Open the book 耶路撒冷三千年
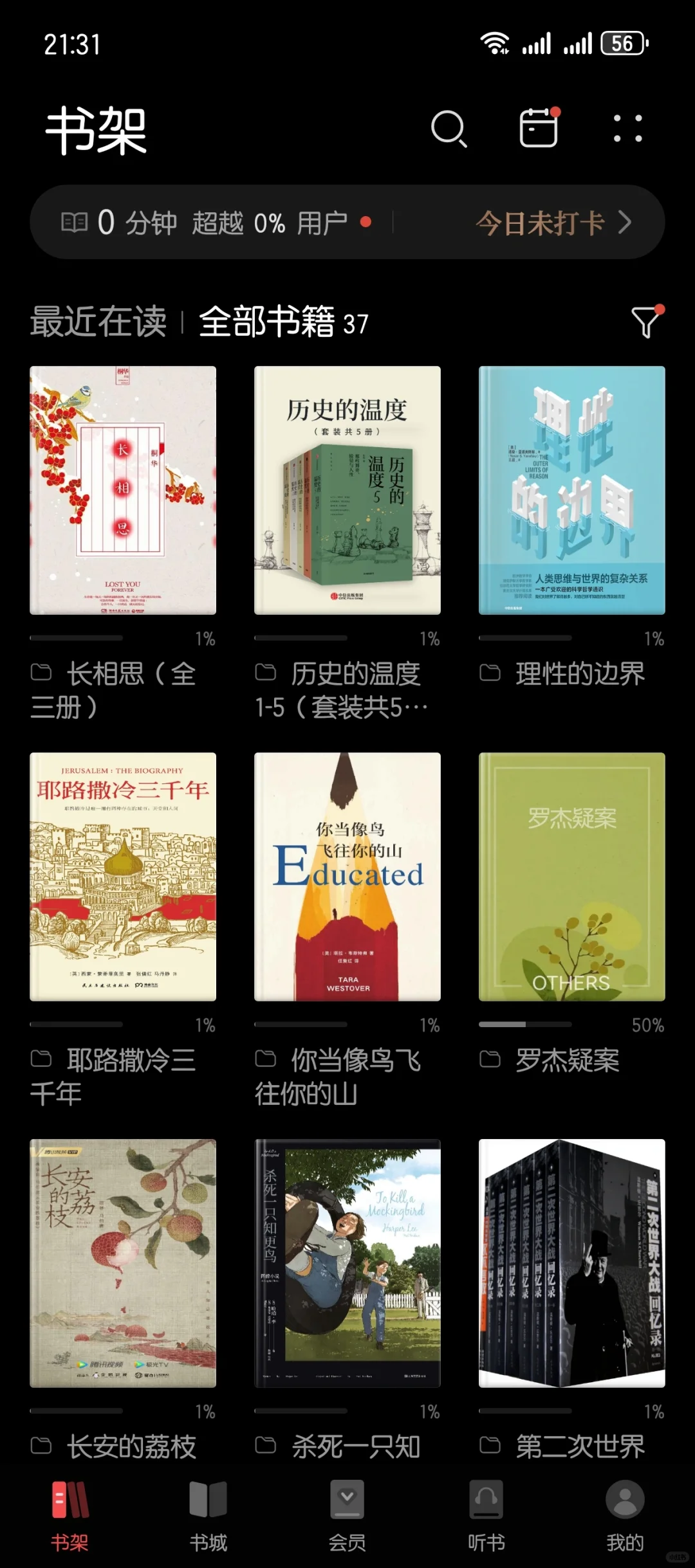The height and width of the screenshot is (1568, 695). (x=123, y=877)
